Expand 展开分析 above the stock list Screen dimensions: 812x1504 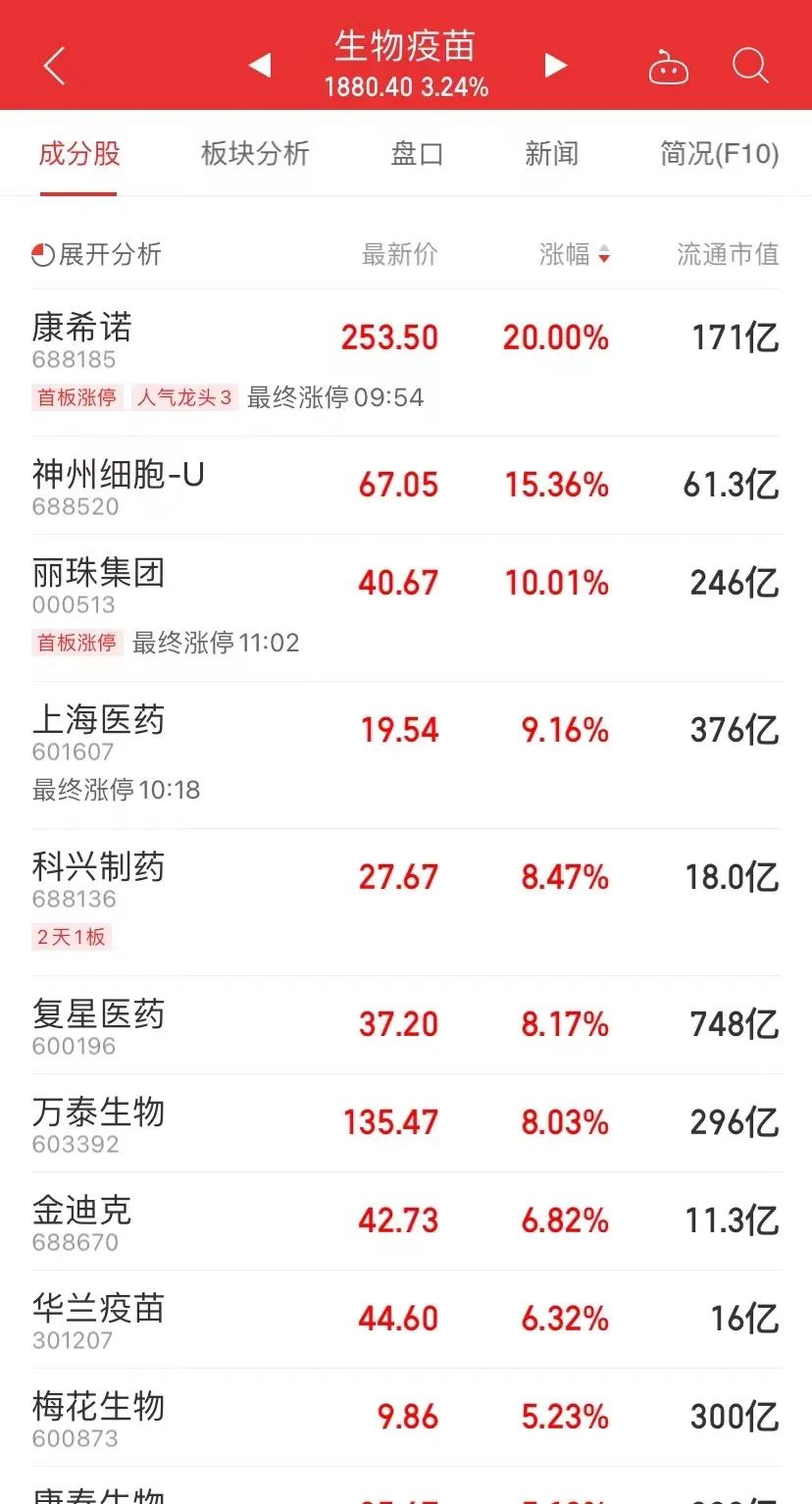point(96,255)
